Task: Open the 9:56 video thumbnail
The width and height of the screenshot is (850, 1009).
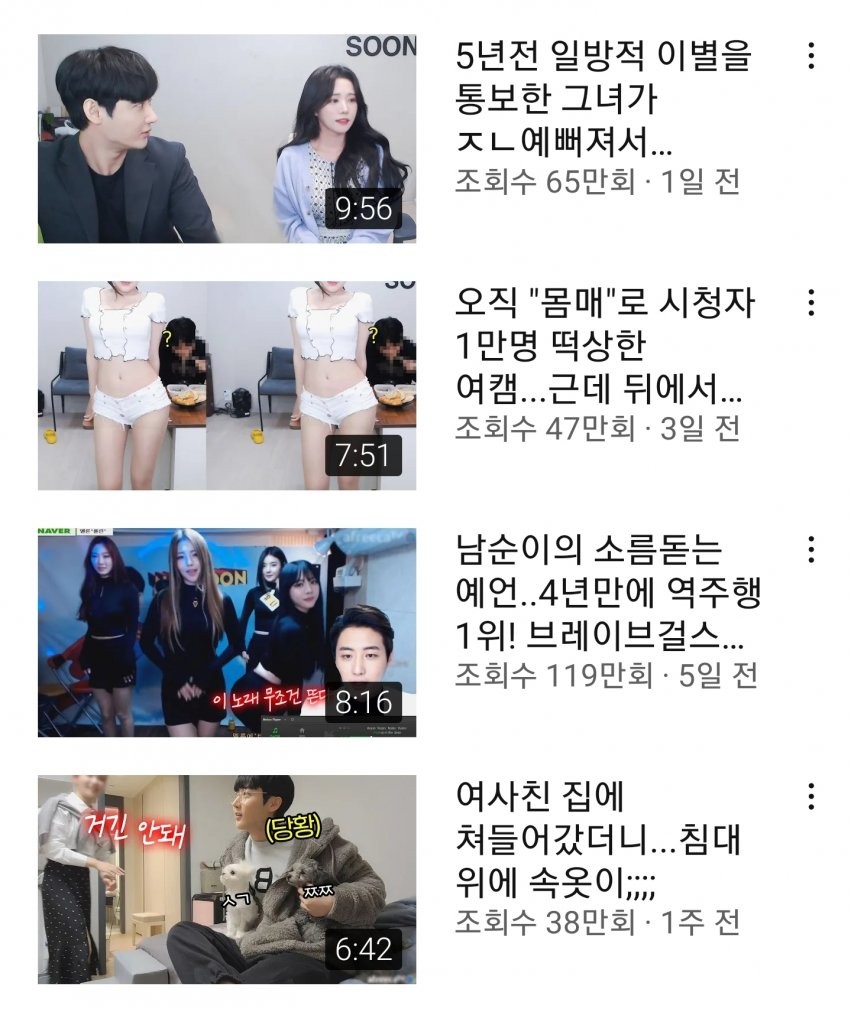Action: click(x=227, y=139)
